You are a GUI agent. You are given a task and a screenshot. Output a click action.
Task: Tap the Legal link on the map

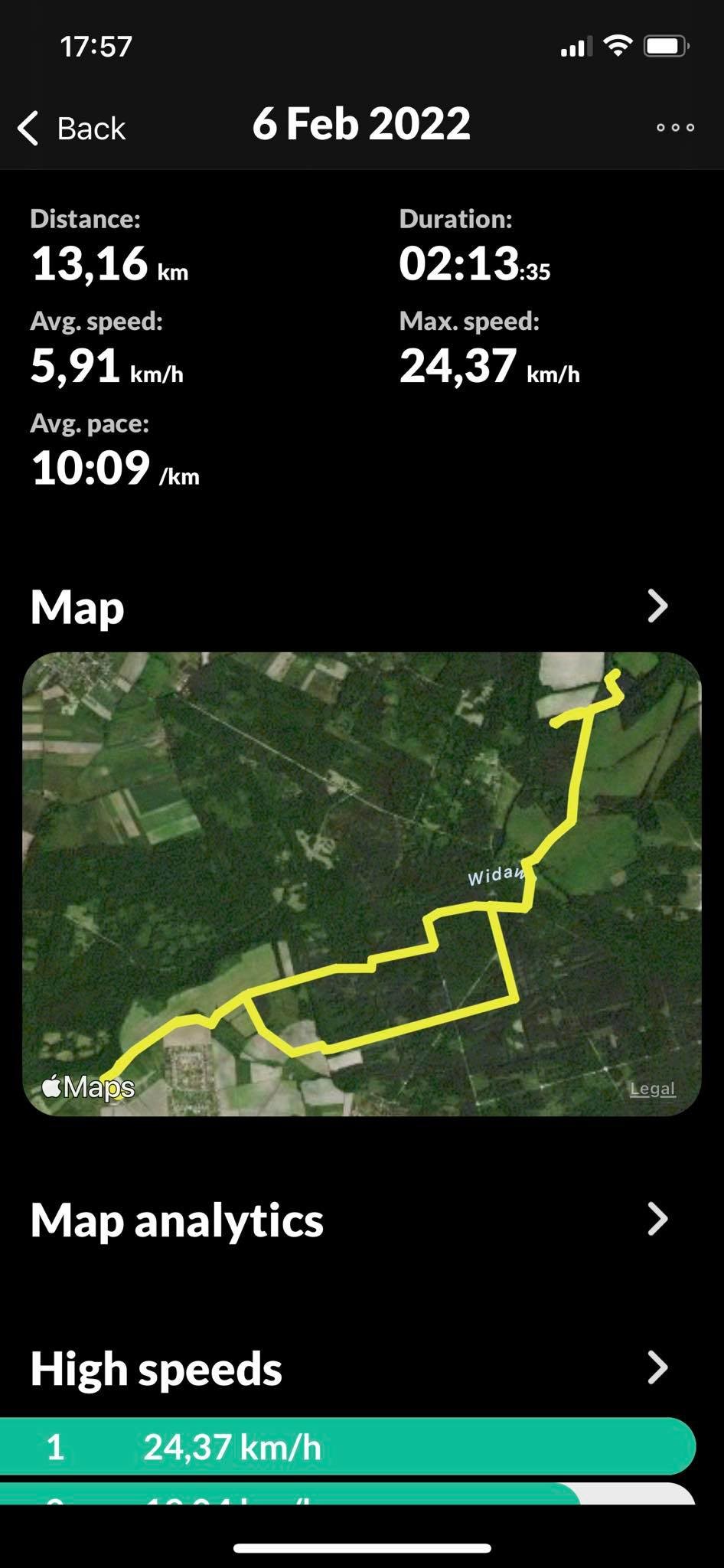[x=652, y=1088]
